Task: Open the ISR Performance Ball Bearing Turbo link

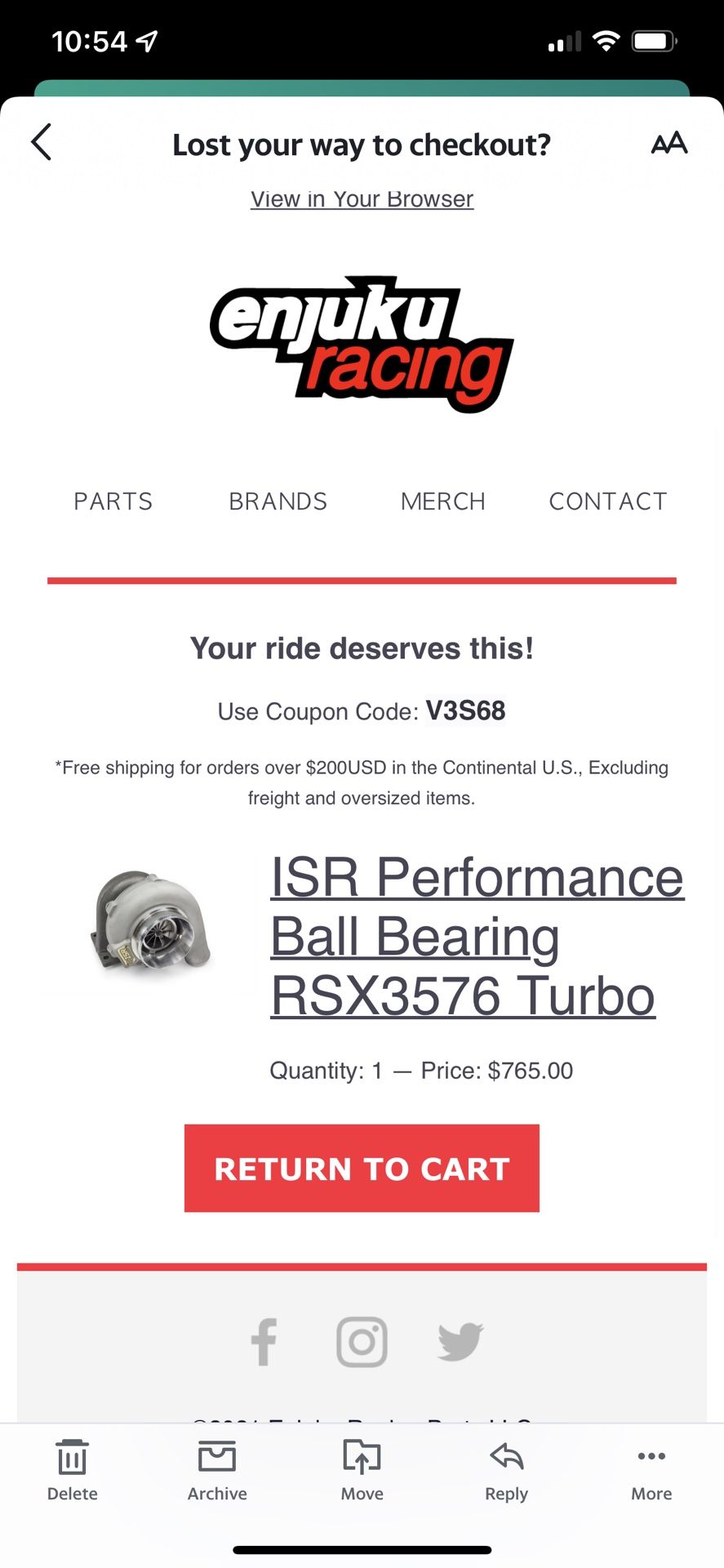Action: click(x=476, y=936)
